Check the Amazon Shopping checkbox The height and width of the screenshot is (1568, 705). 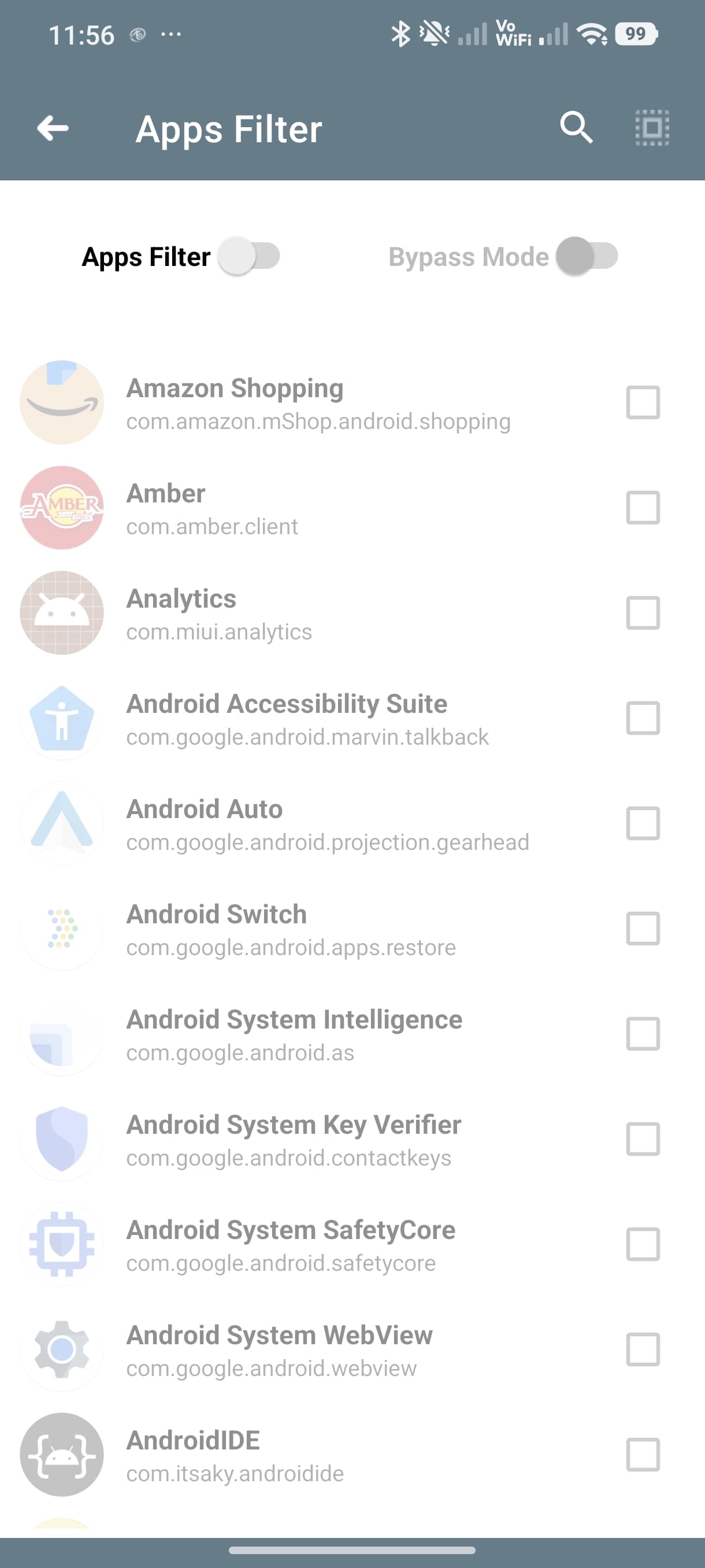point(643,402)
